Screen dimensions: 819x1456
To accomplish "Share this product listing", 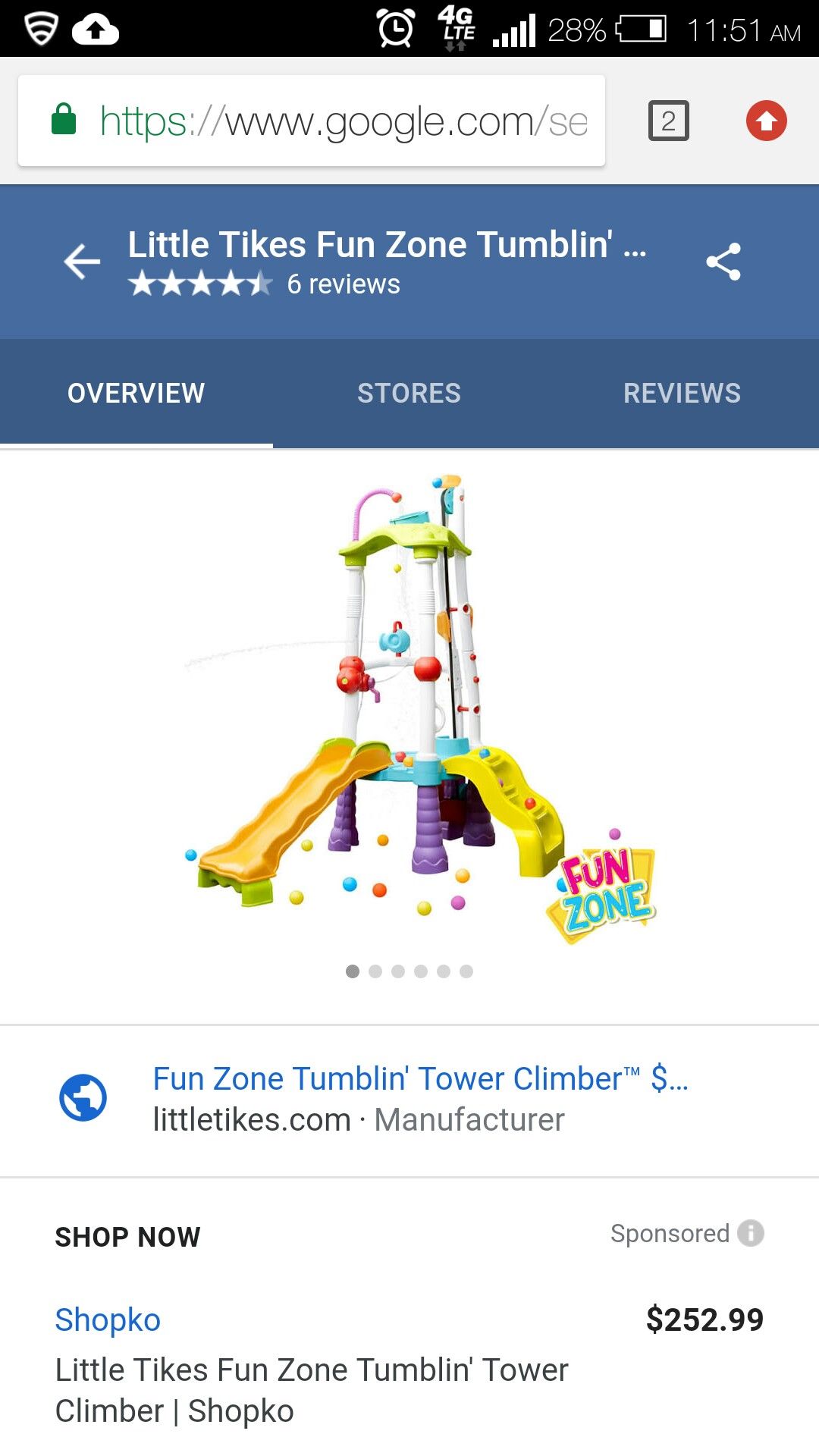I will tap(723, 262).
